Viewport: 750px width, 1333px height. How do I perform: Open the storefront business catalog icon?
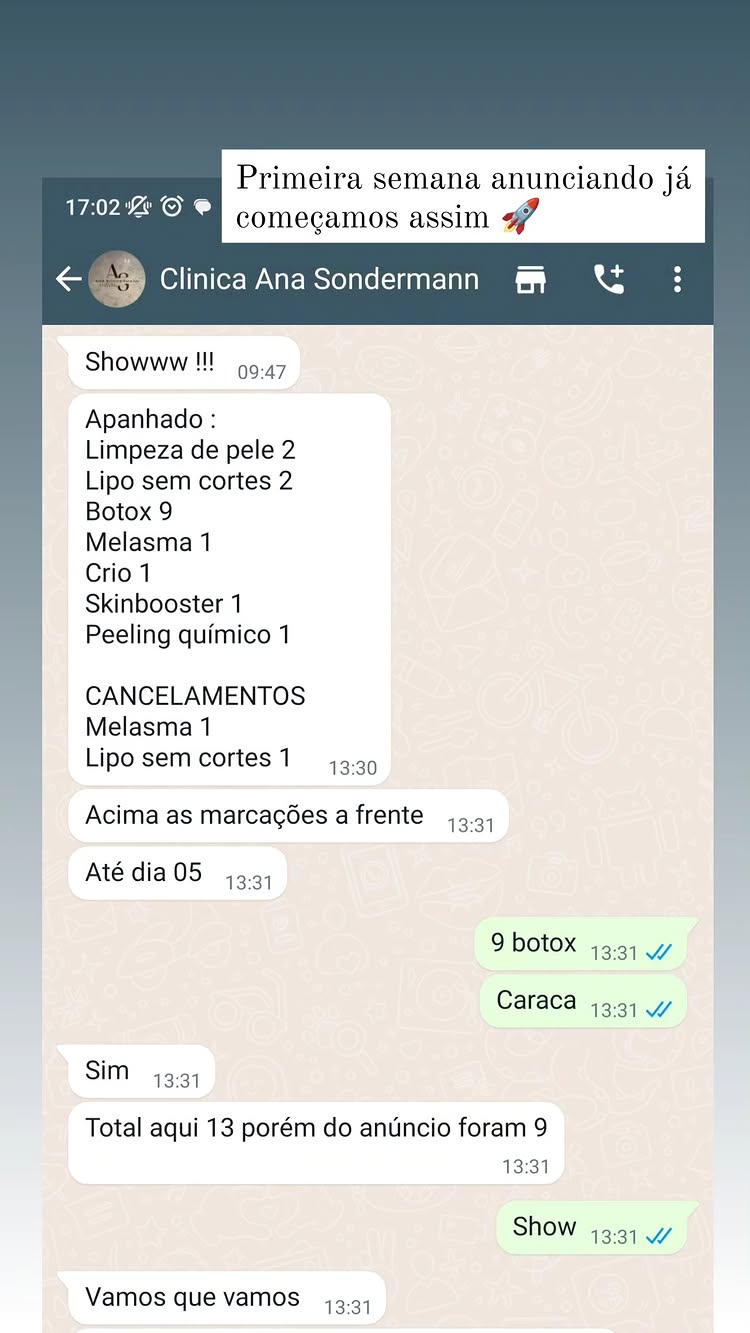(530, 279)
